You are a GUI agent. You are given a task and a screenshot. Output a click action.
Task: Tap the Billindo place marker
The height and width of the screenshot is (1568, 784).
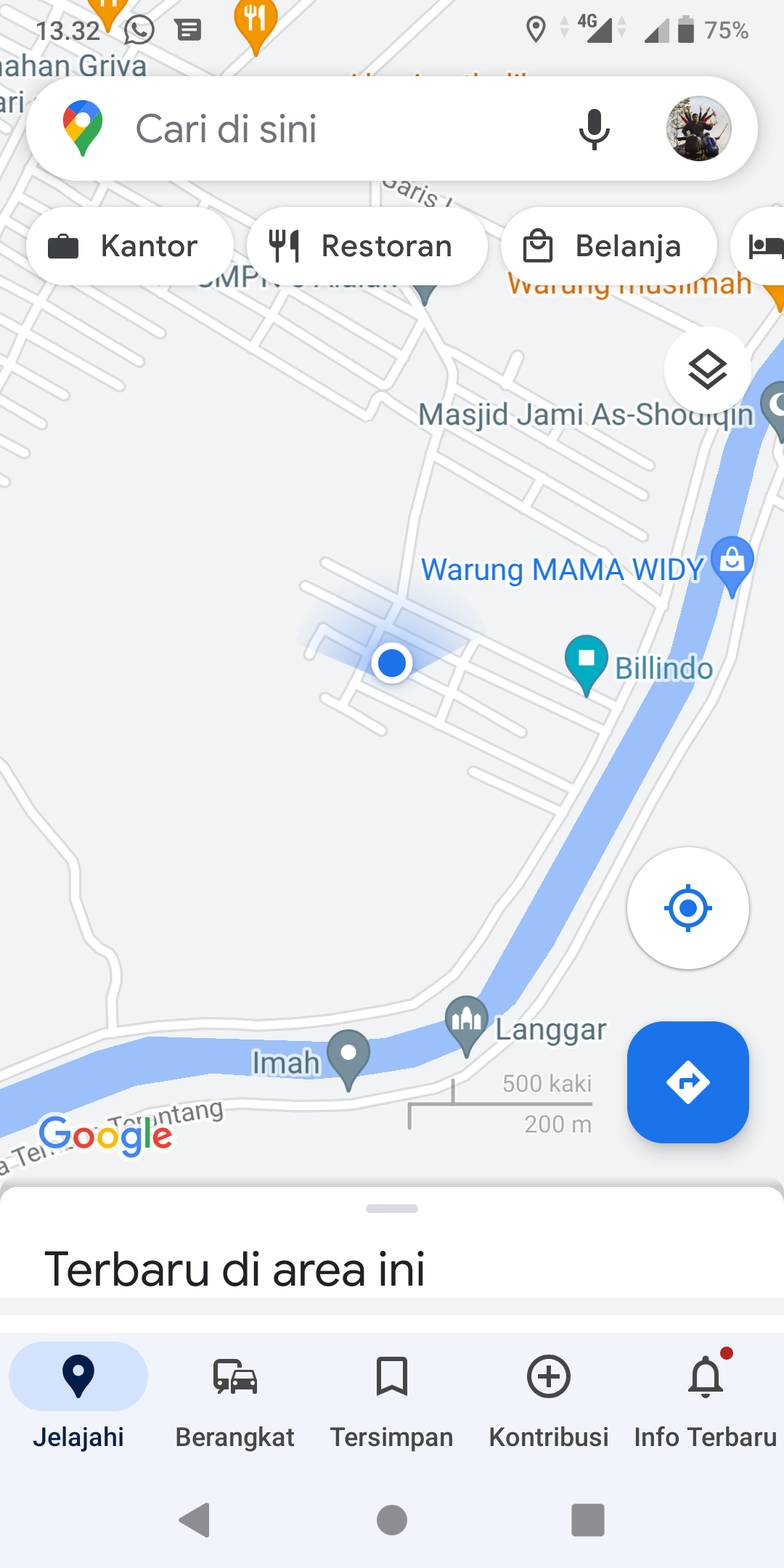tap(586, 661)
